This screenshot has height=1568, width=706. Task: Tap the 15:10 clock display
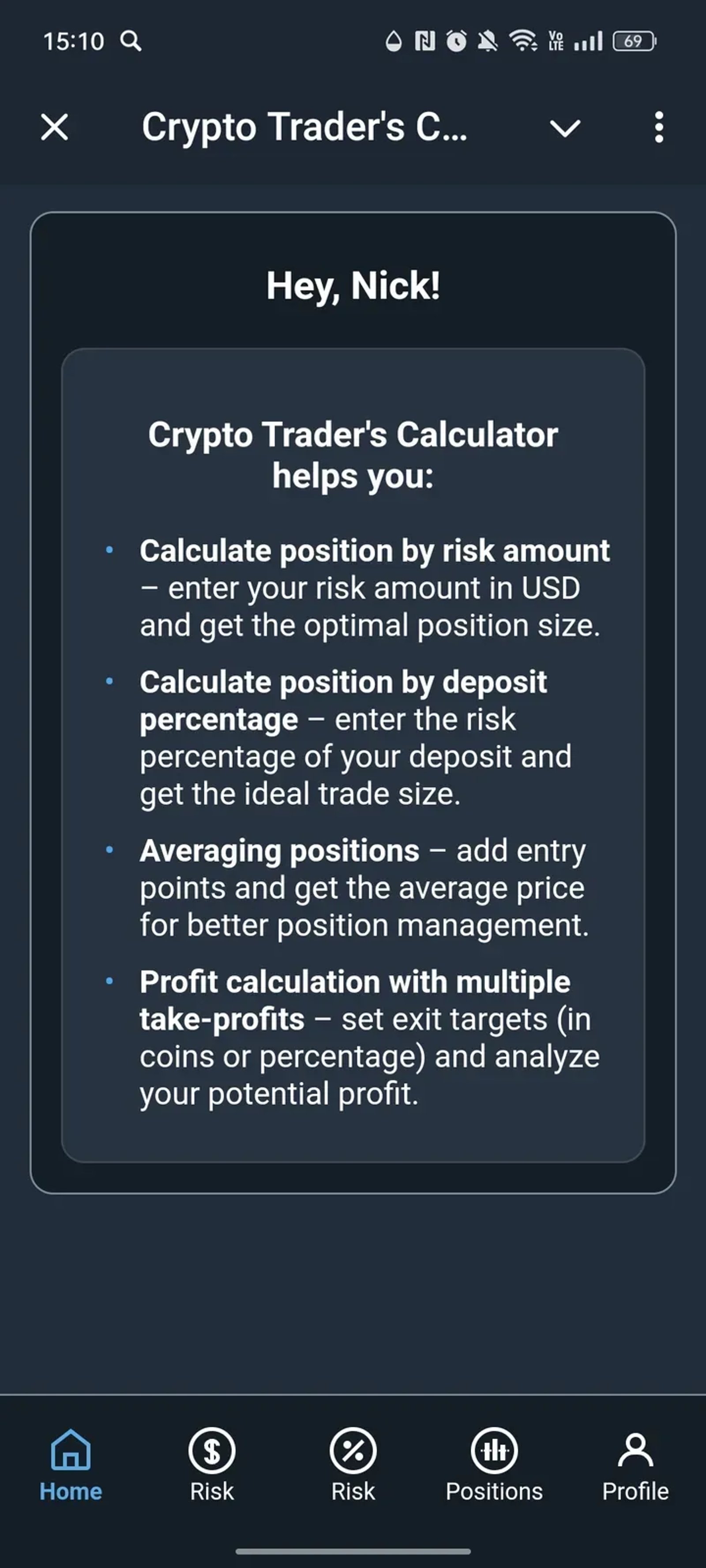[73, 41]
